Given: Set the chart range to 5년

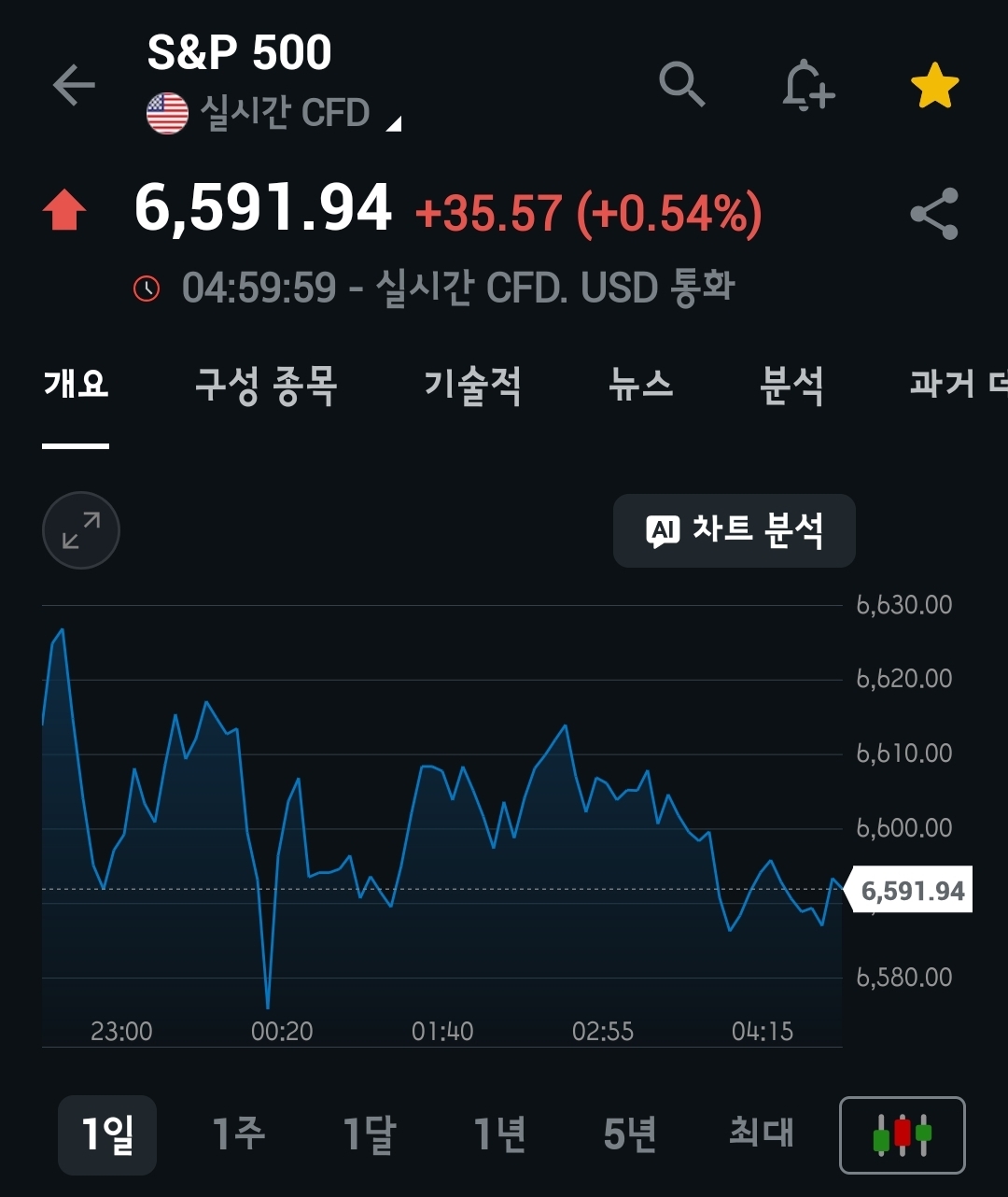Looking at the screenshot, I should pos(630,1134).
